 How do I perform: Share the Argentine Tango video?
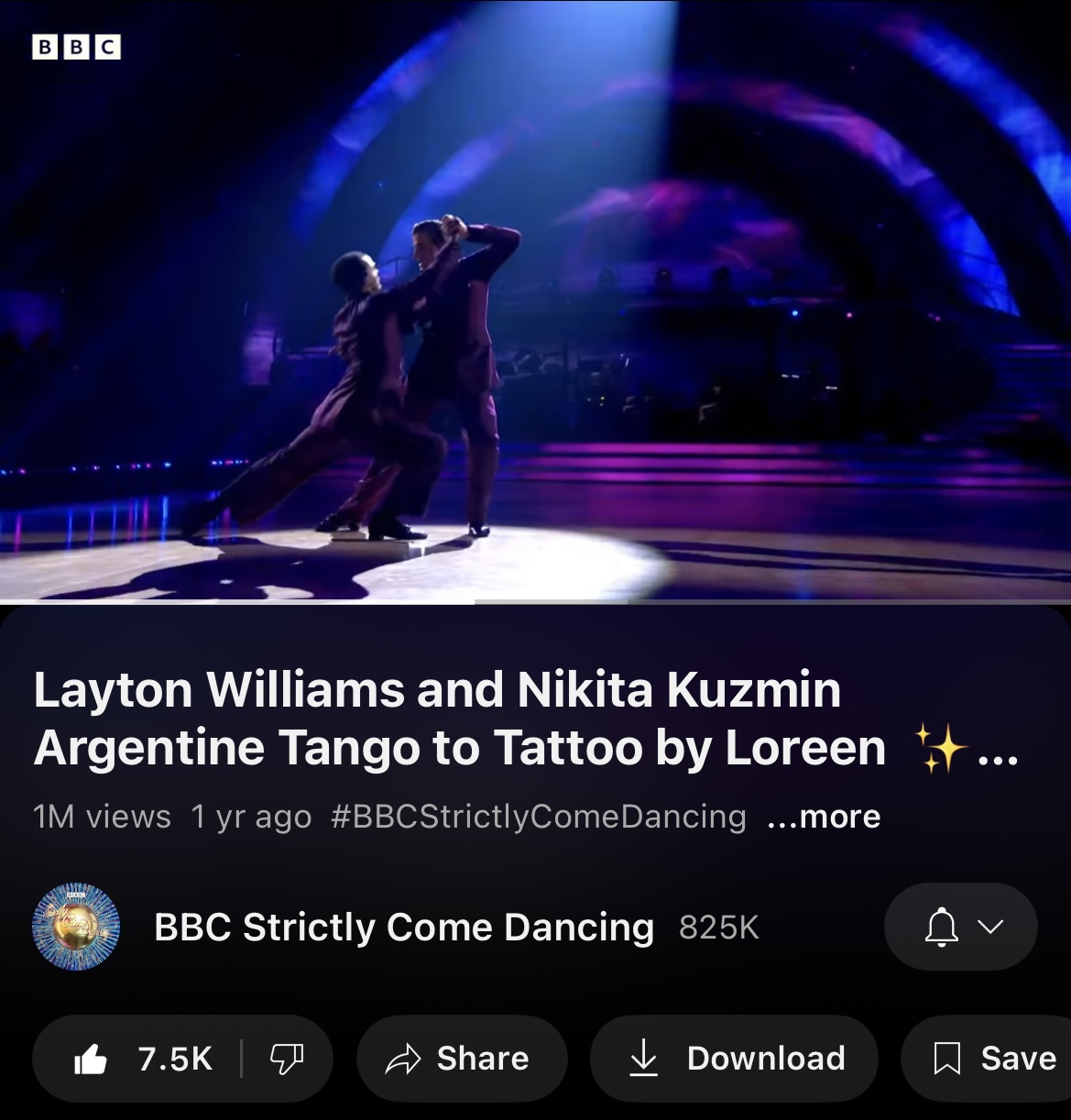[461, 1059]
